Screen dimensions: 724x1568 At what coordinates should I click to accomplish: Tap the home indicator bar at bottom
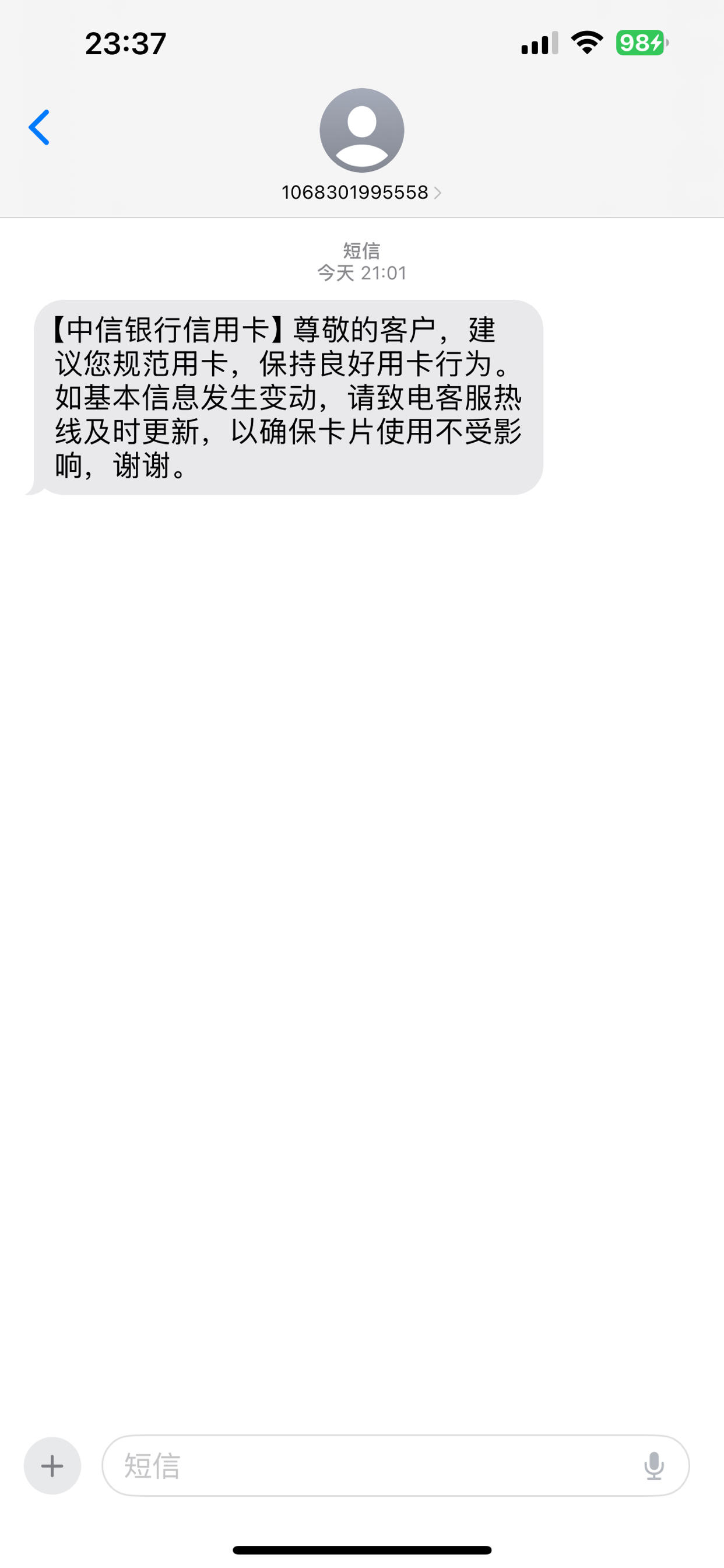pyautogui.click(x=361, y=1549)
